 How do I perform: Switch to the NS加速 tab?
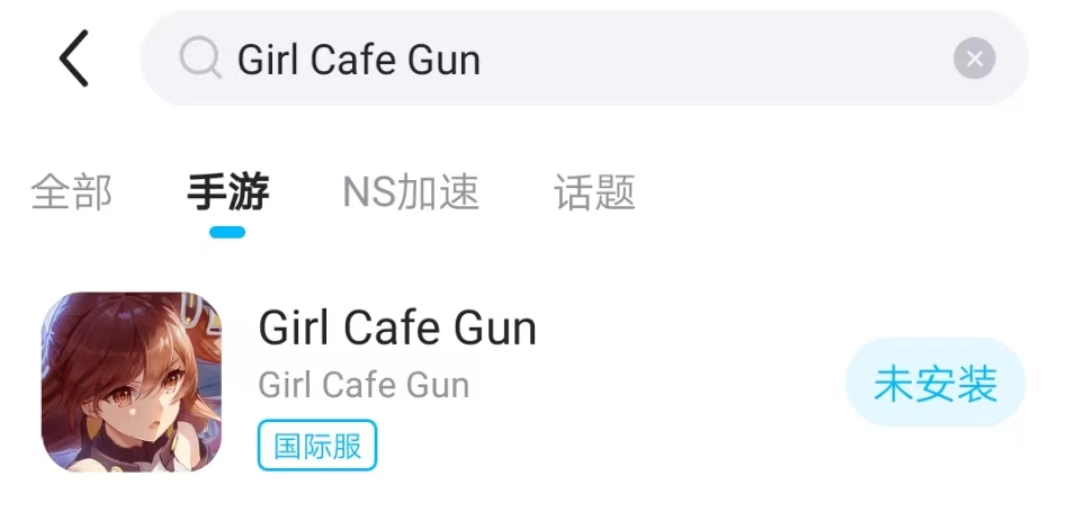tap(411, 193)
